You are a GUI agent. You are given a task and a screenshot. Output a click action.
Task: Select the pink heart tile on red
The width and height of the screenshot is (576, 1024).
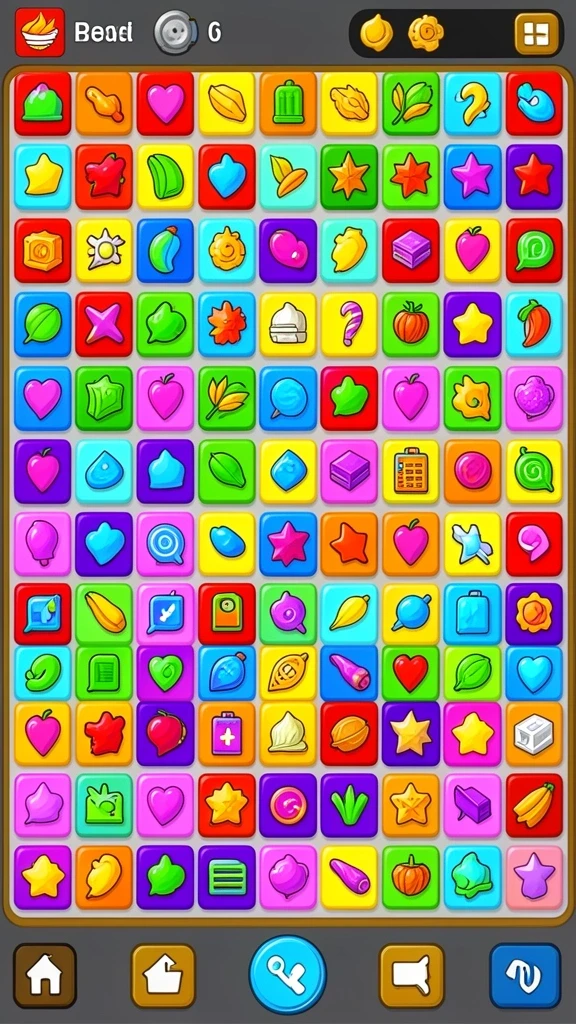pos(165,103)
